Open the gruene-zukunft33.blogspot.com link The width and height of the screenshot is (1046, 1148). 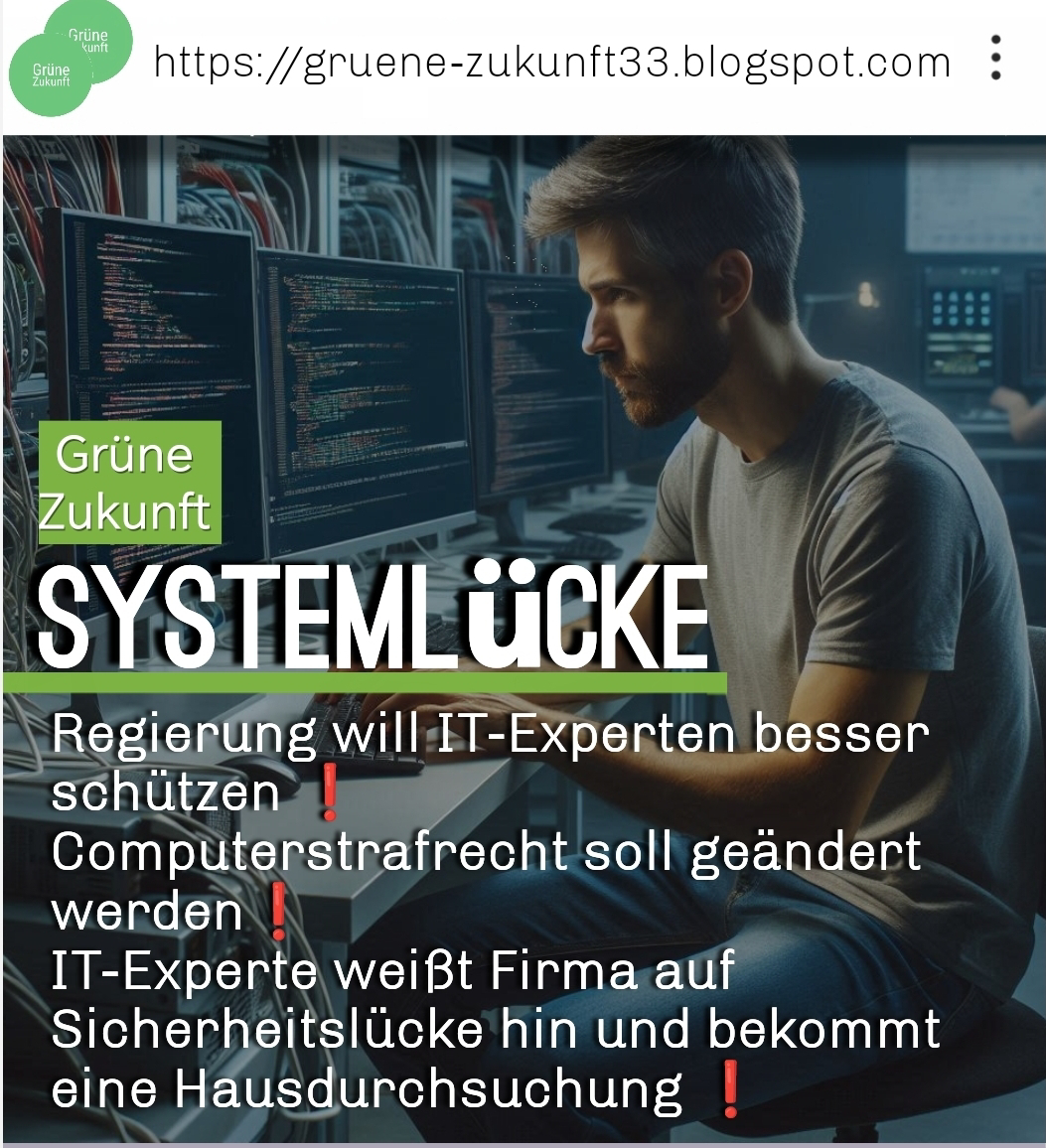(x=551, y=62)
